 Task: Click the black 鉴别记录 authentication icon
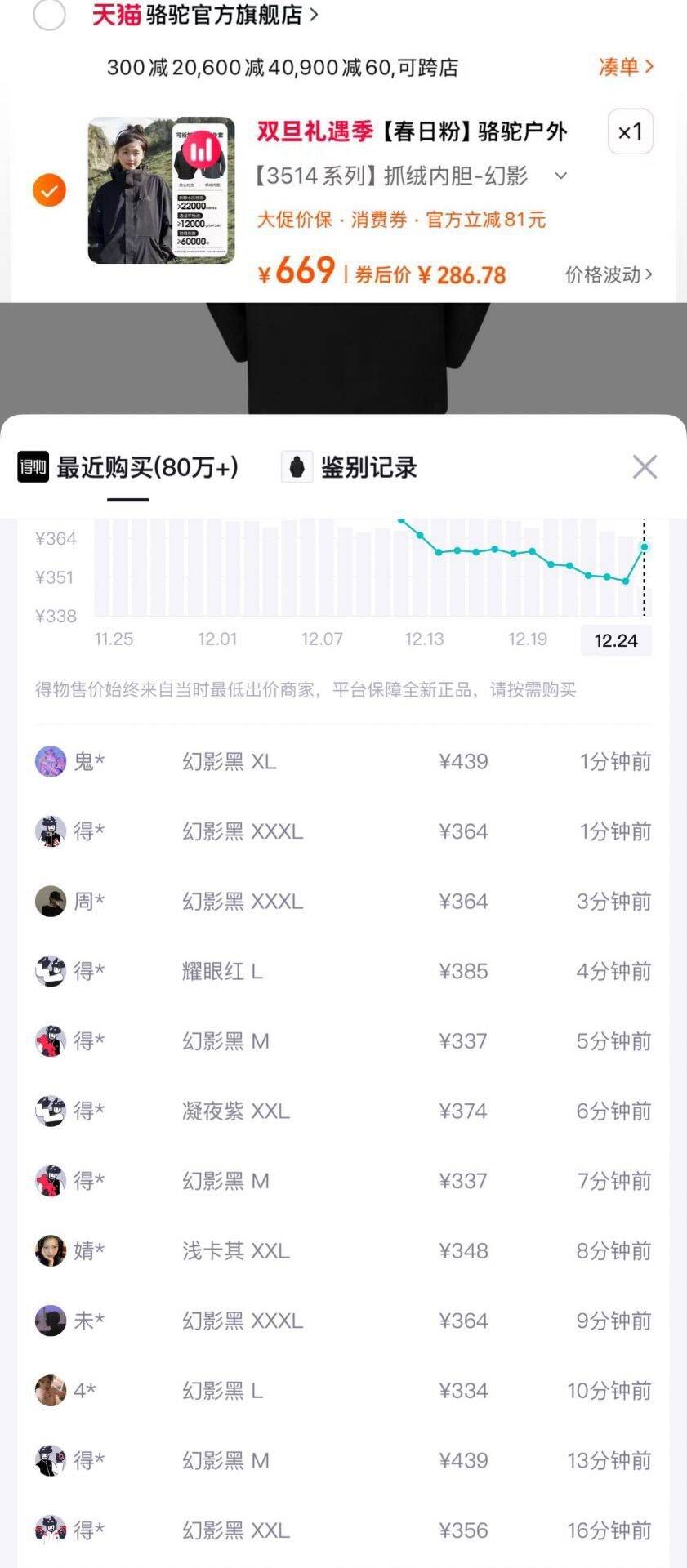pyautogui.click(x=297, y=467)
